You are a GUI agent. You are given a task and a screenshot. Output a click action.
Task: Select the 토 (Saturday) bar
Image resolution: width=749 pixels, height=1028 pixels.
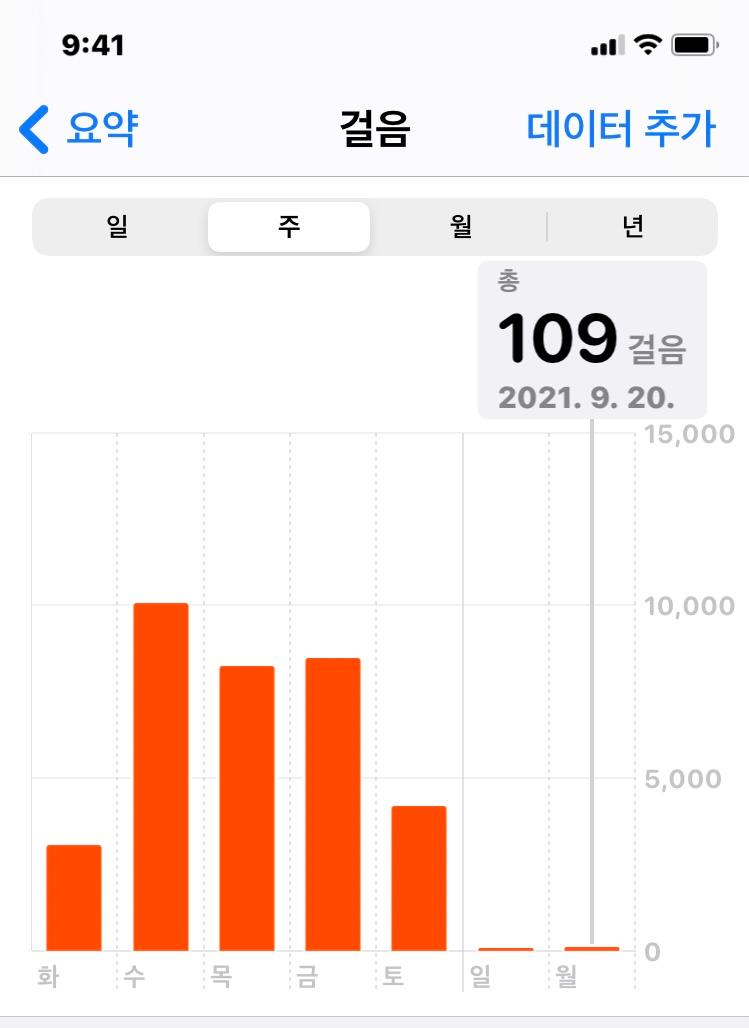coord(419,878)
